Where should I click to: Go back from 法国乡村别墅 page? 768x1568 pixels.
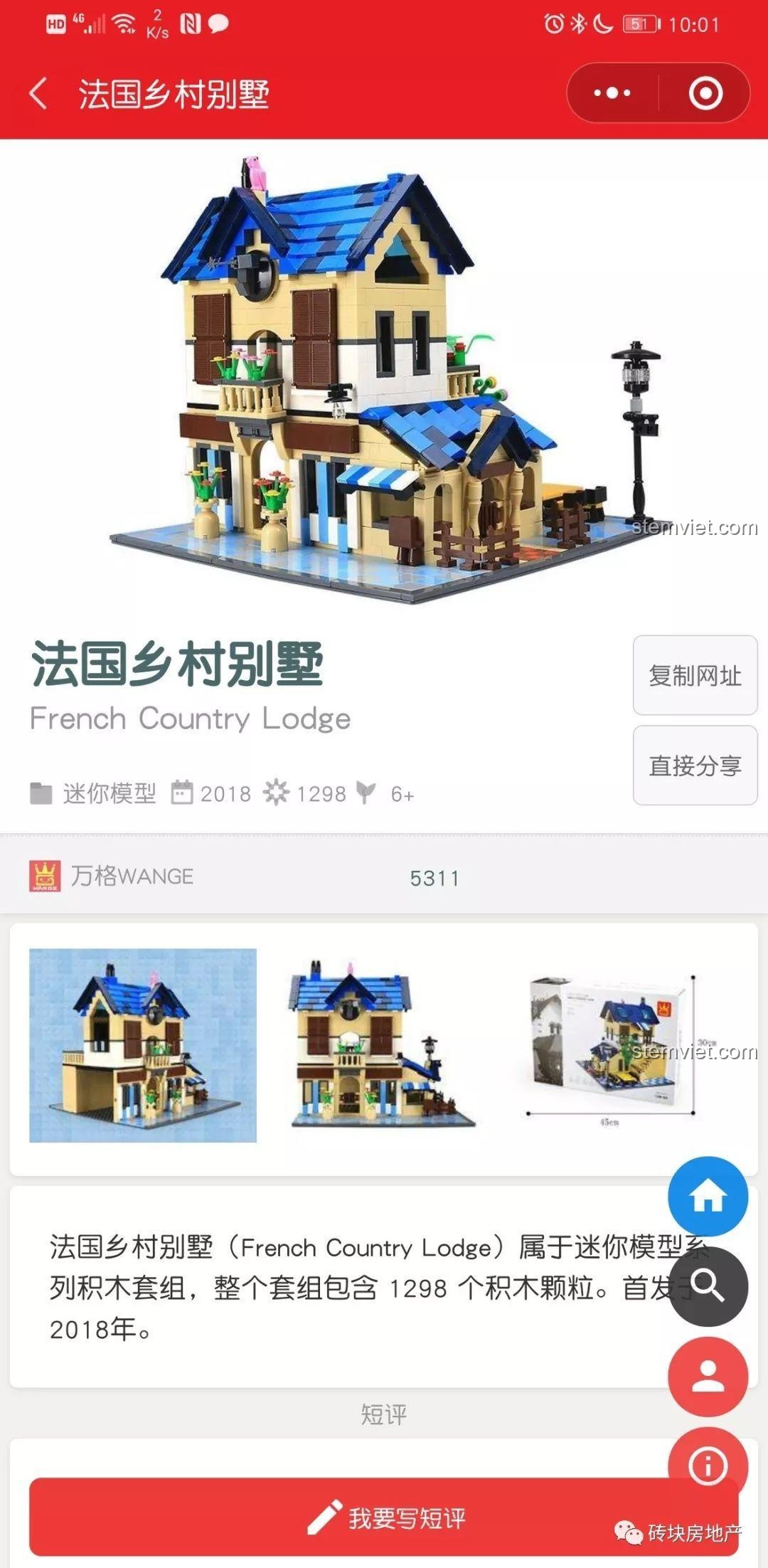(x=39, y=93)
